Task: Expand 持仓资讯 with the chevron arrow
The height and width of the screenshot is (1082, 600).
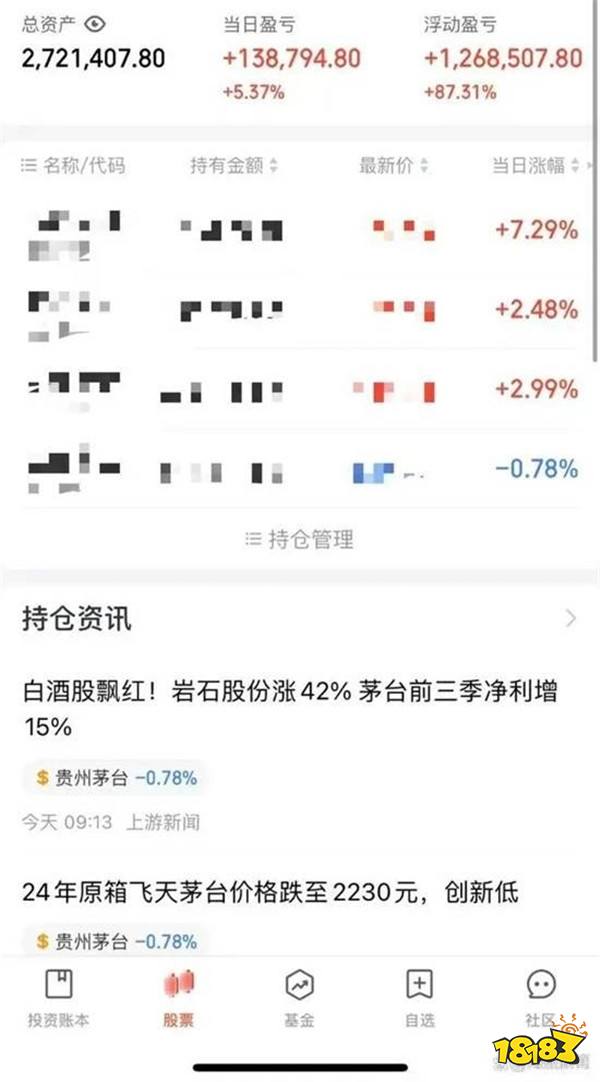Action: coord(571,619)
